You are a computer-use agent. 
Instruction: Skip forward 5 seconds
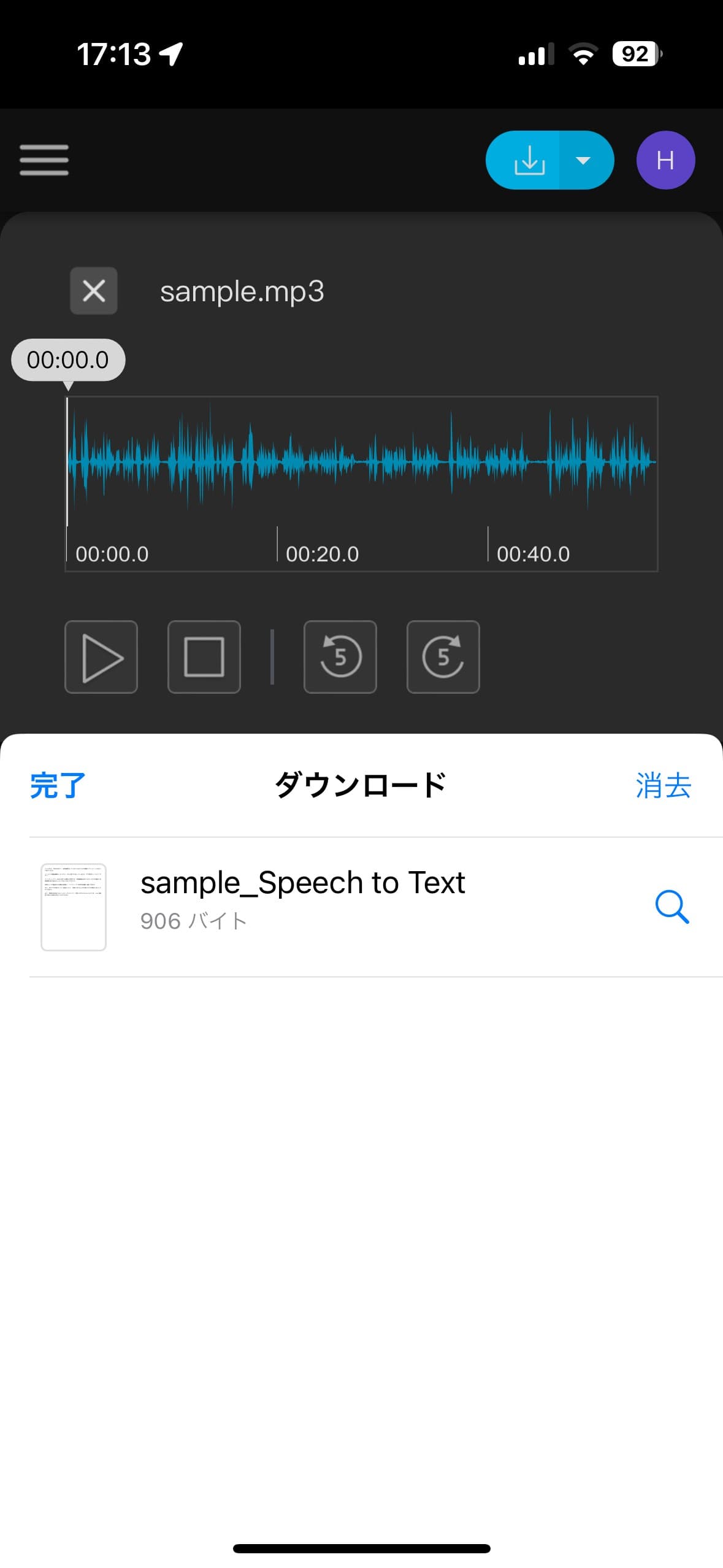(443, 656)
